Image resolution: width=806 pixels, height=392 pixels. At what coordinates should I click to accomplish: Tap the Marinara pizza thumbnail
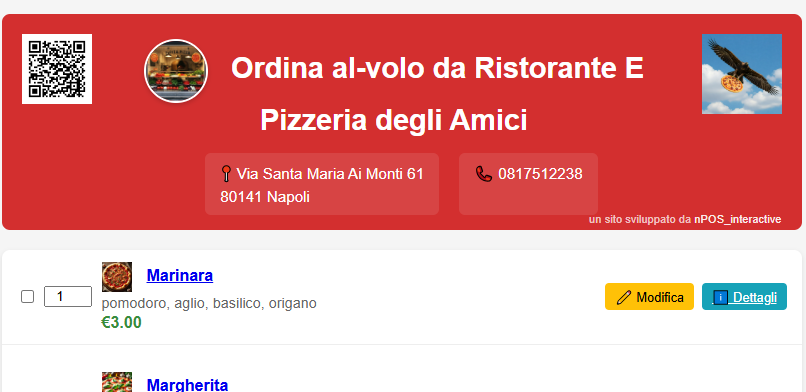click(x=117, y=276)
